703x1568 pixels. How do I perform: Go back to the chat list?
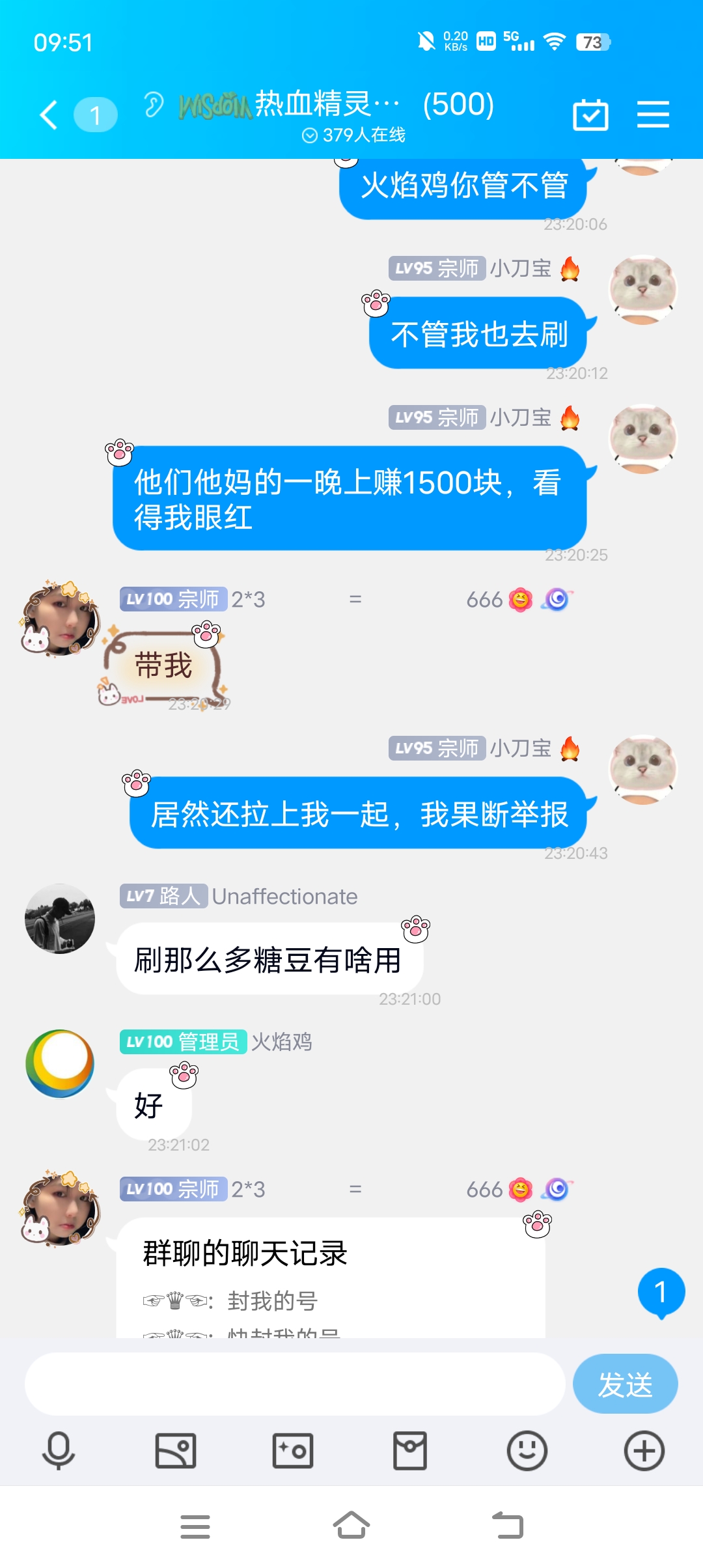[x=49, y=115]
